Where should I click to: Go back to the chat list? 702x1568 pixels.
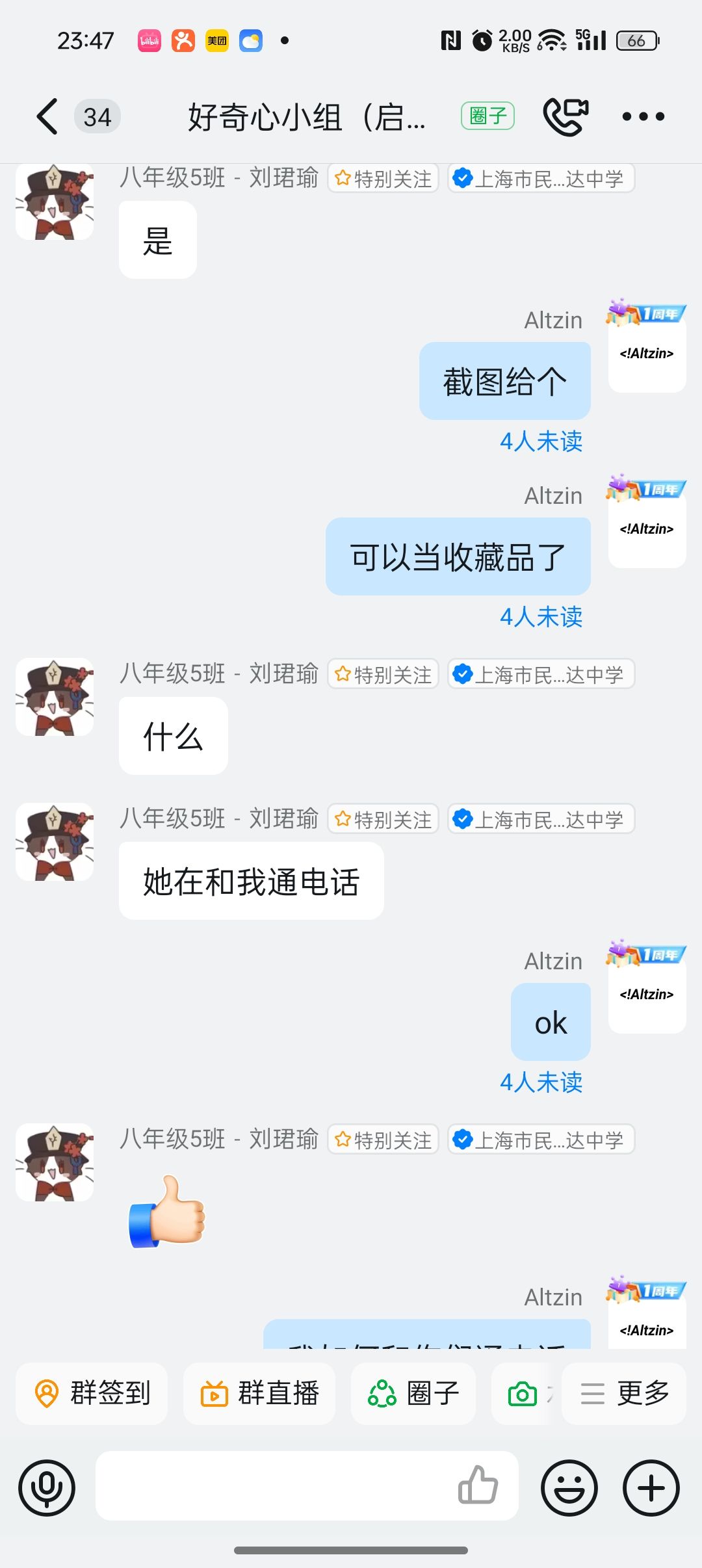[47, 117]
